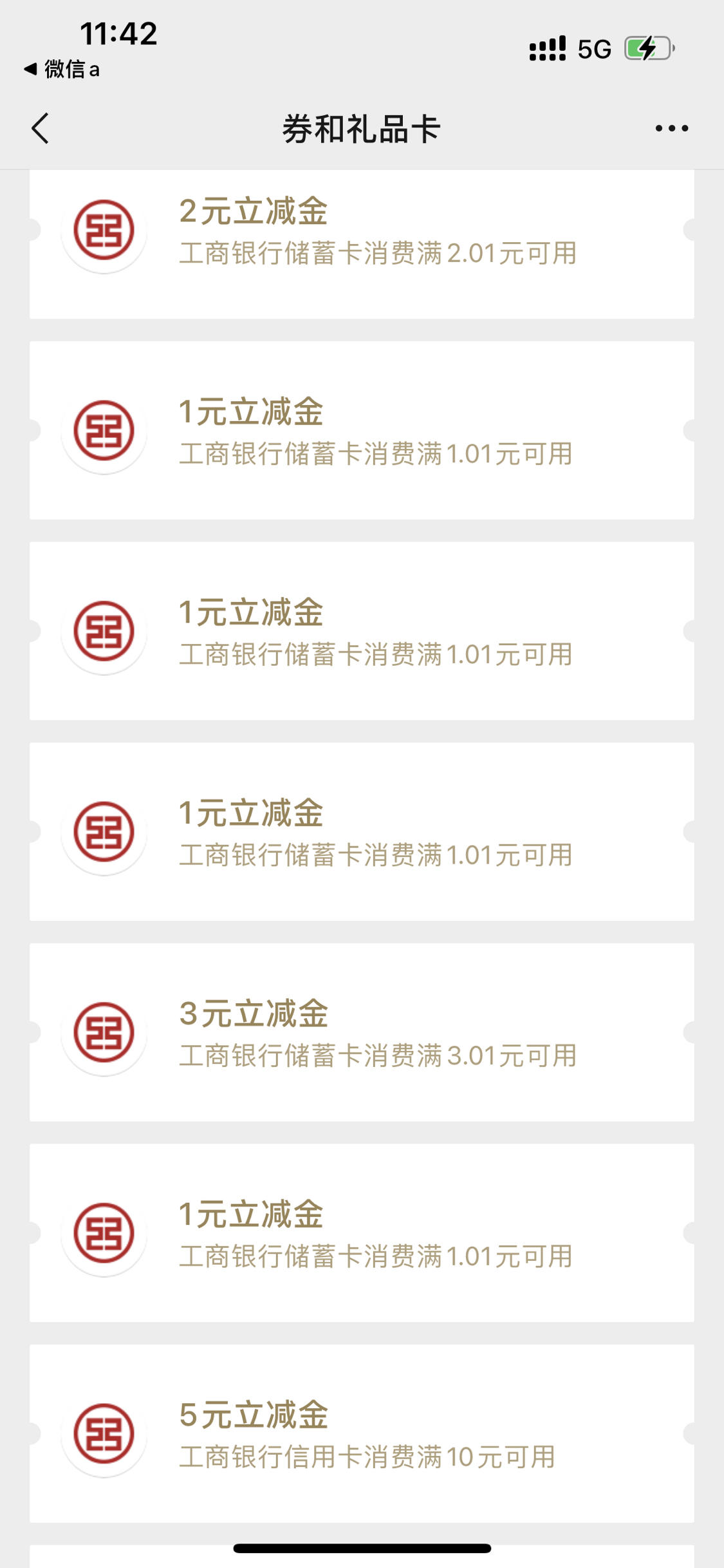Open the 3元立减金 coupon
The width and height of the screenshot is (724, 1568).
[x=362, y=1032]
